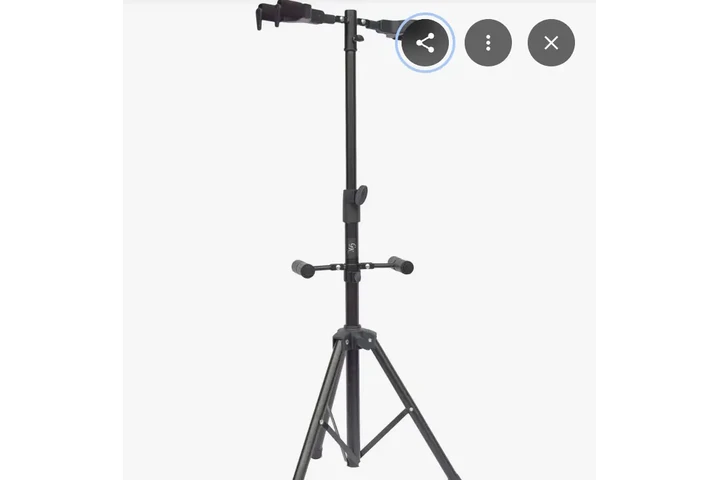Share this product image

point(425,43)
